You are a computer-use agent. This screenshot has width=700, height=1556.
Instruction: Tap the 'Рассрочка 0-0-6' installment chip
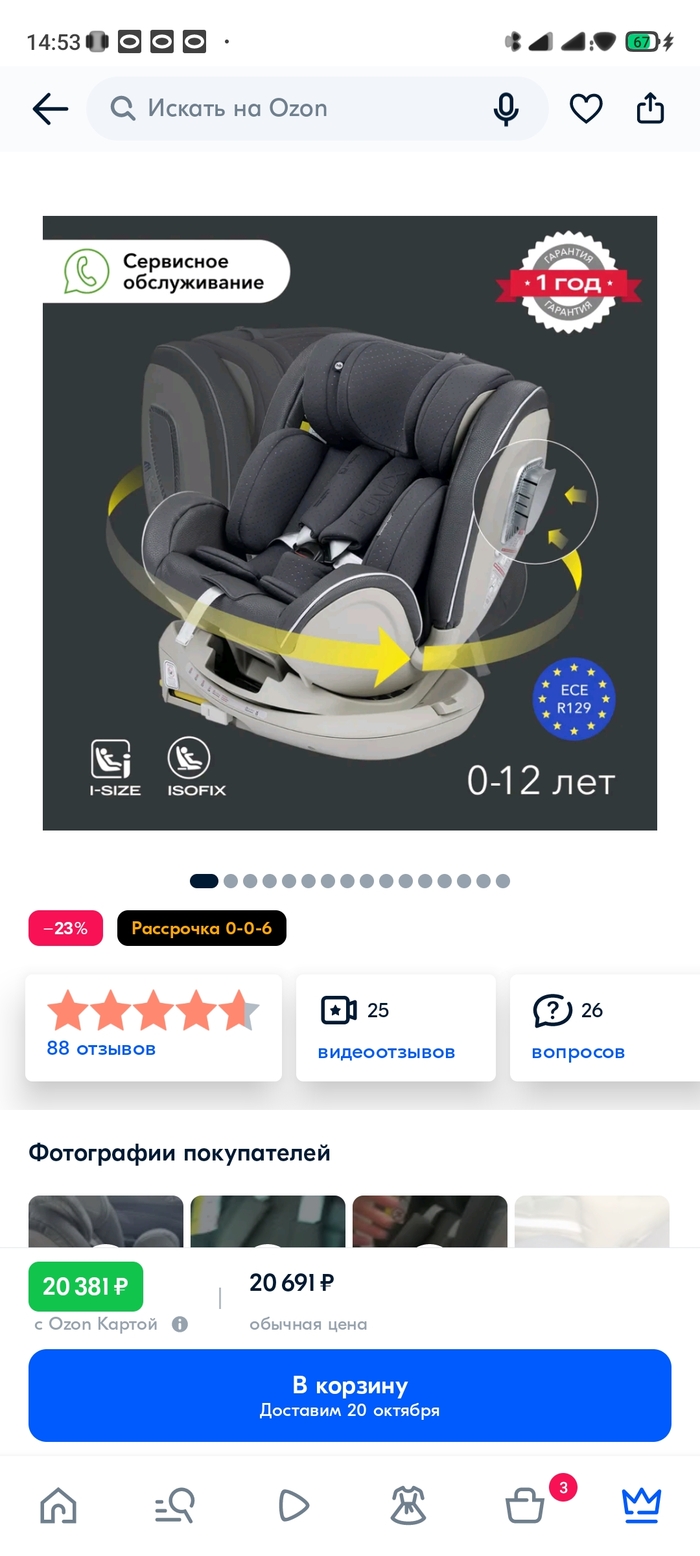pos(201,928)
